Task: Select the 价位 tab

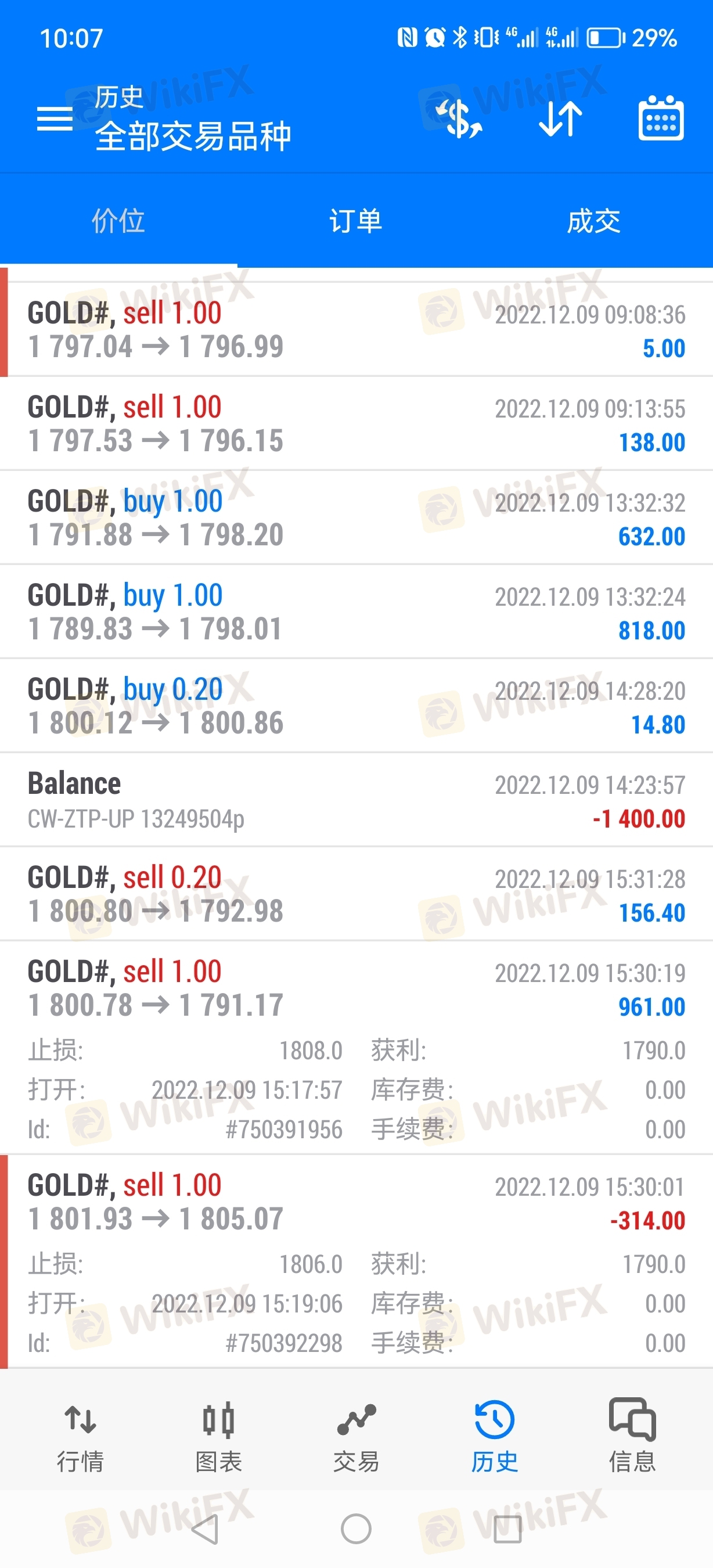Action: tap(118, 220)
